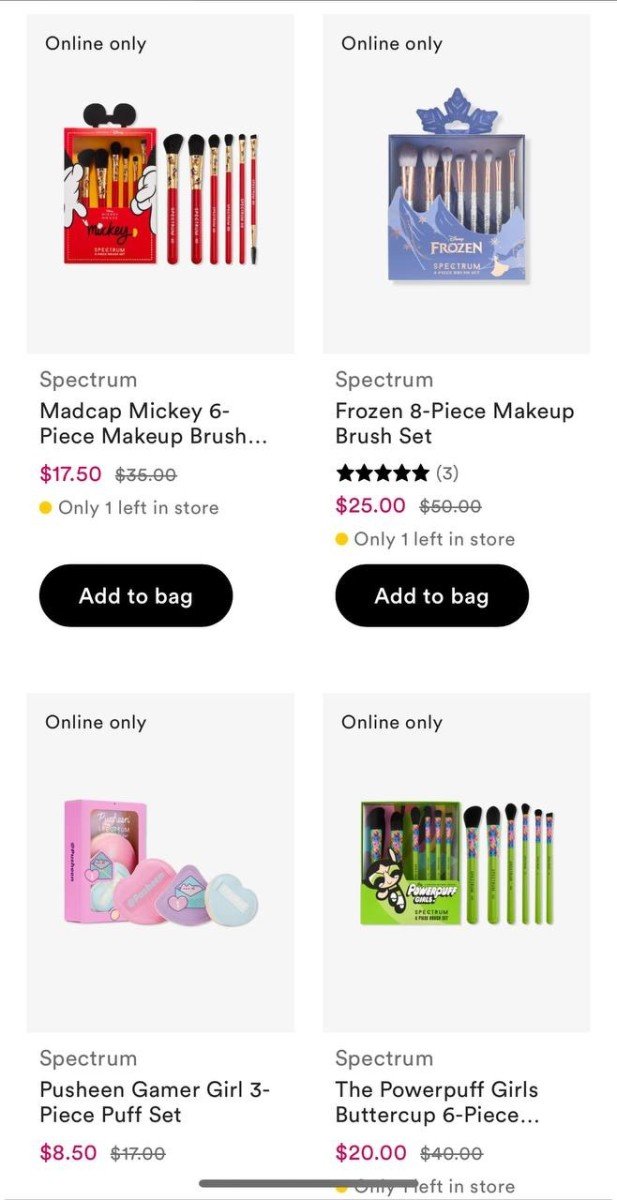See the star rating reviews for Frozen set

tap(397, 473)
